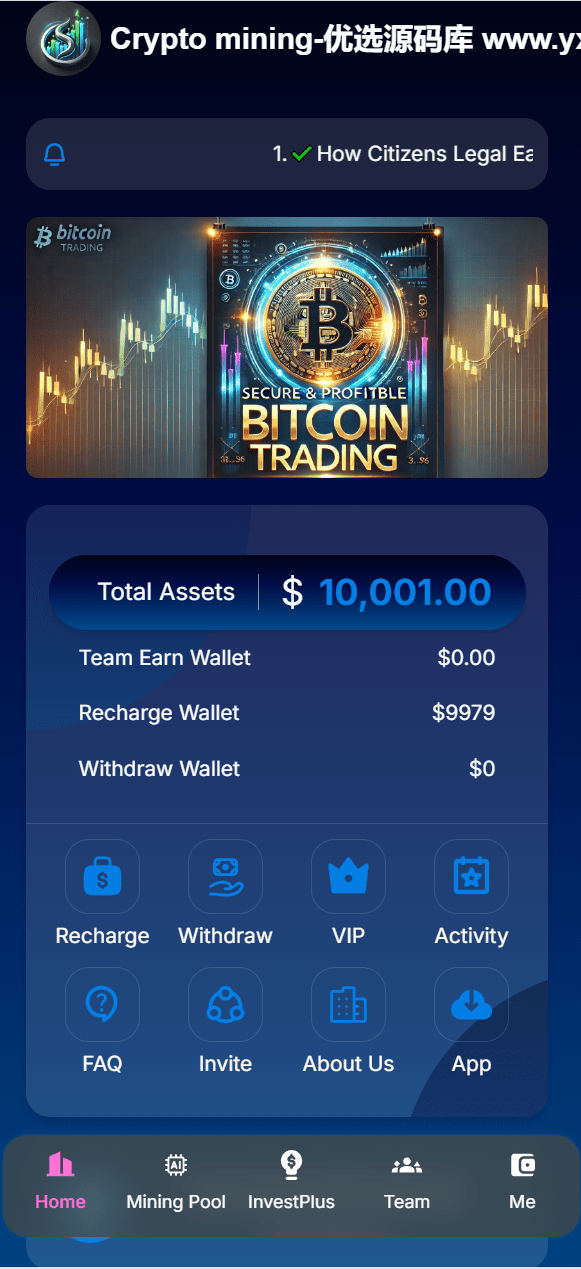Tap the Withdraw button
Image resolution: width=581 pixels, height=1269 pixels.
pos(225,894)
